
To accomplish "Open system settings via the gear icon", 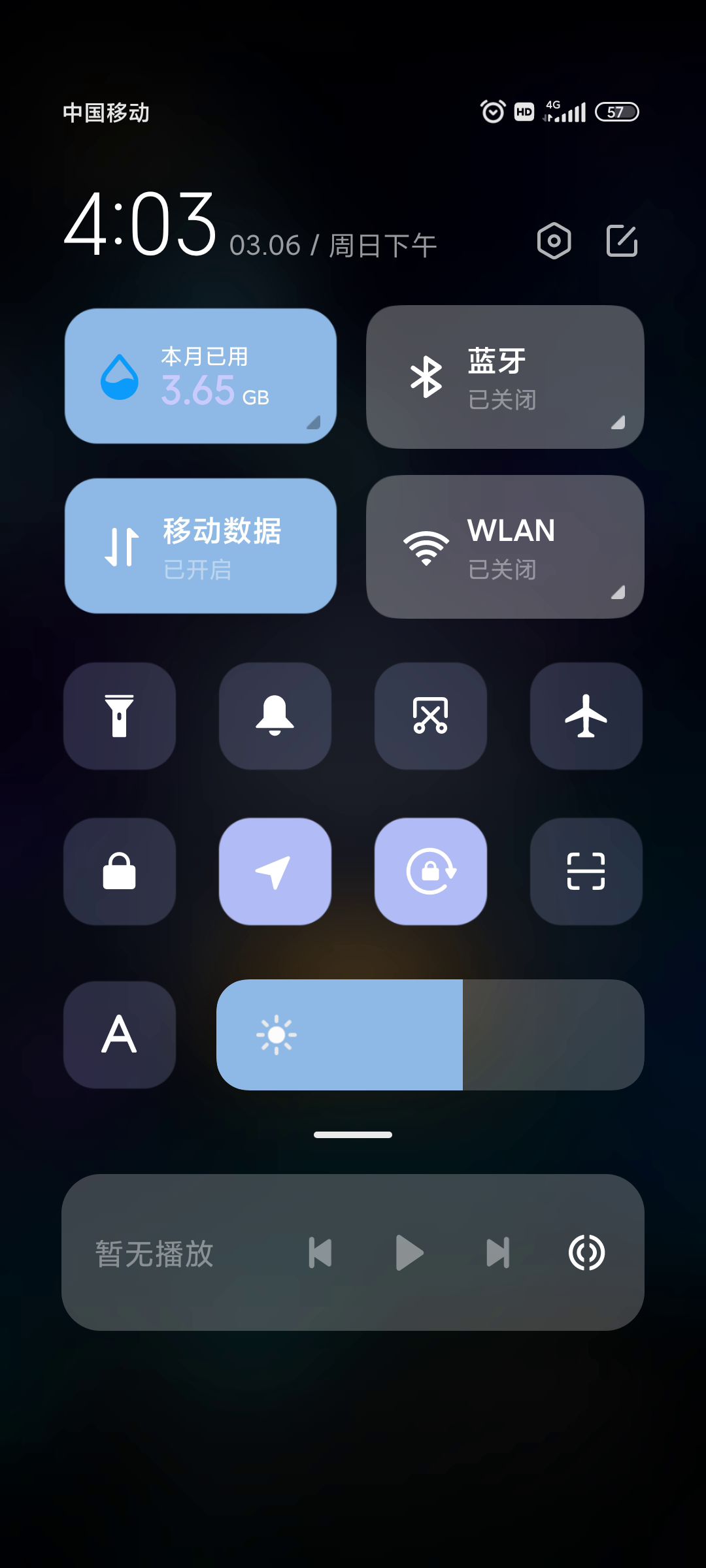I will pos(554,241).
